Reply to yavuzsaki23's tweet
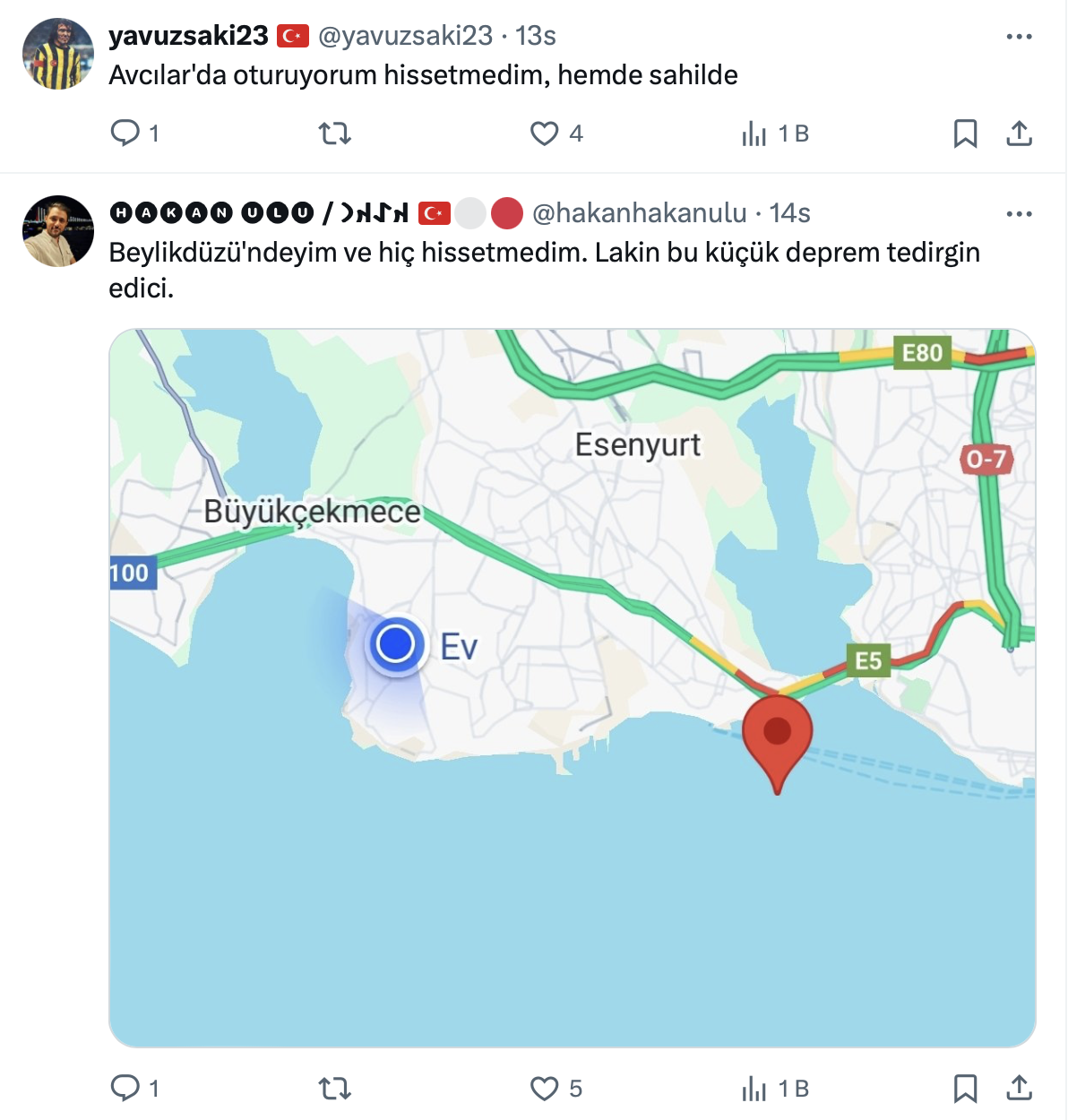The width and height of the screenshot is (1068, 1120). 125,134
